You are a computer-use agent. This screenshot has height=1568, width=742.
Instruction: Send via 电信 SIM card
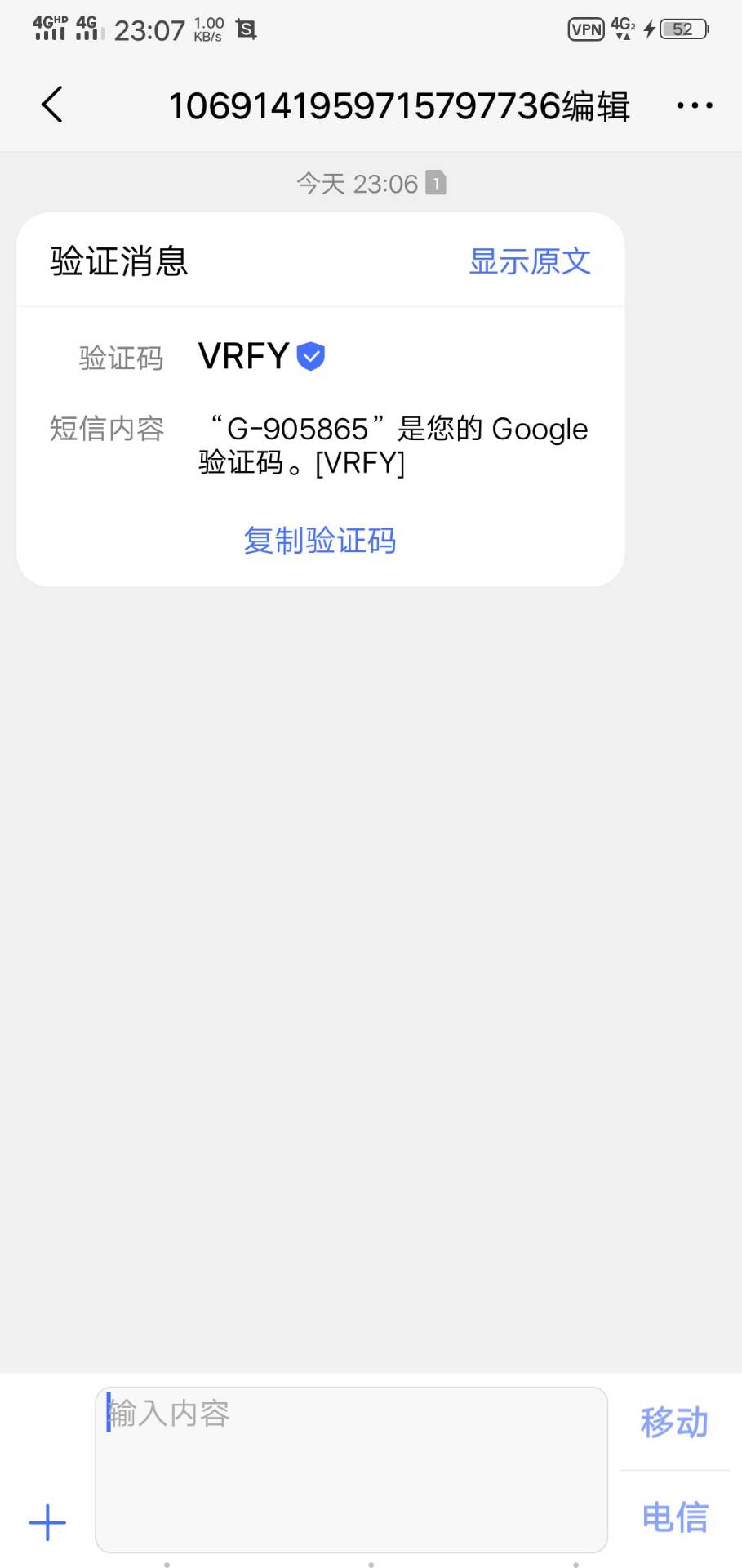point(674,1517)
